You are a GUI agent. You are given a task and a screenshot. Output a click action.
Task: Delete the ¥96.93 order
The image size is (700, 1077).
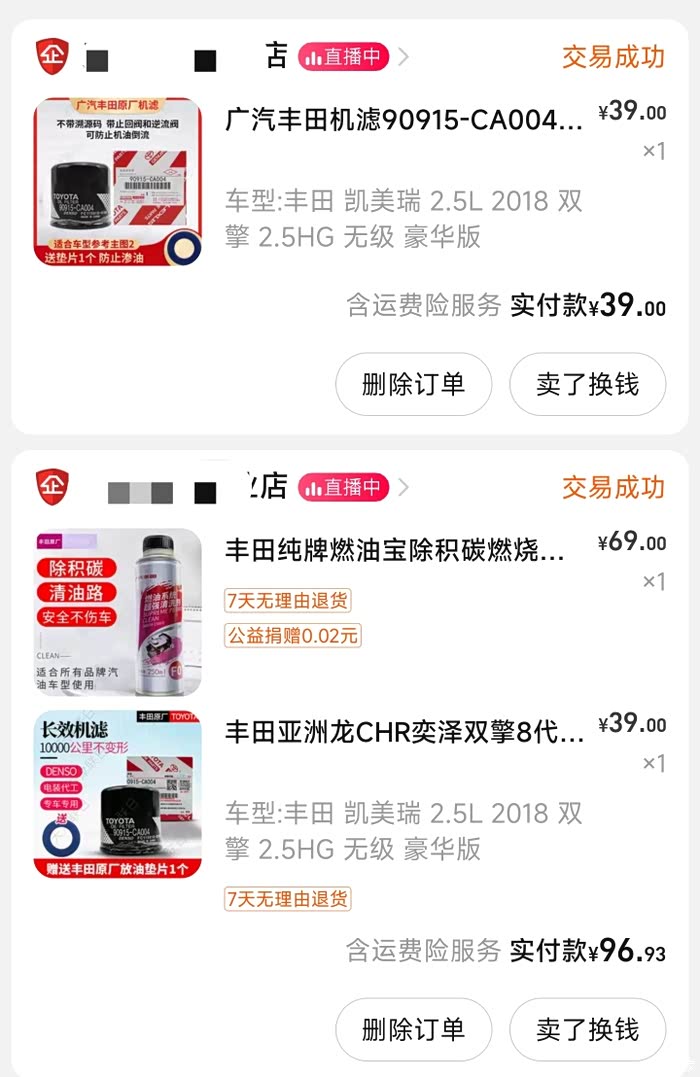pos(414,1030)
